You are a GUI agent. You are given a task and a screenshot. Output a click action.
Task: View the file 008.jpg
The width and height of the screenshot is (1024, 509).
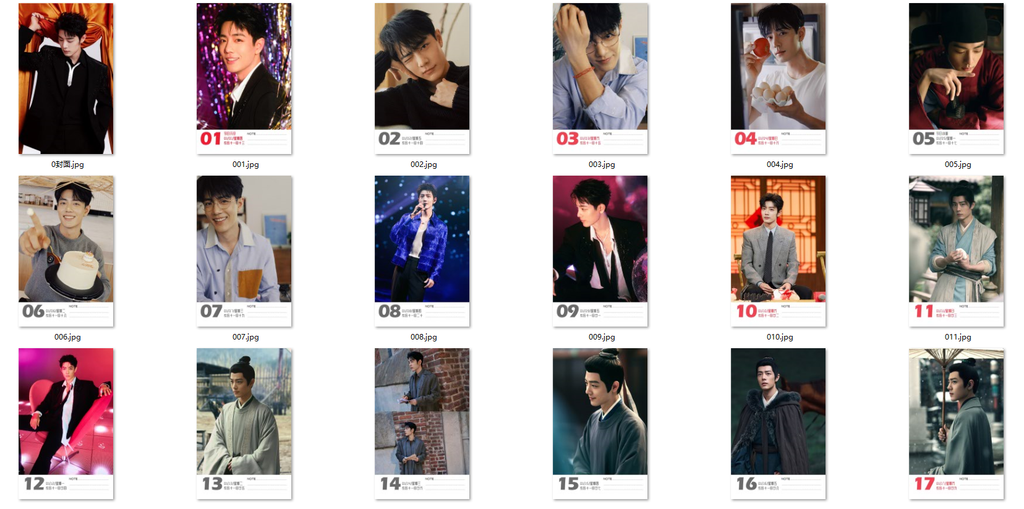click(x=422, y=251)
